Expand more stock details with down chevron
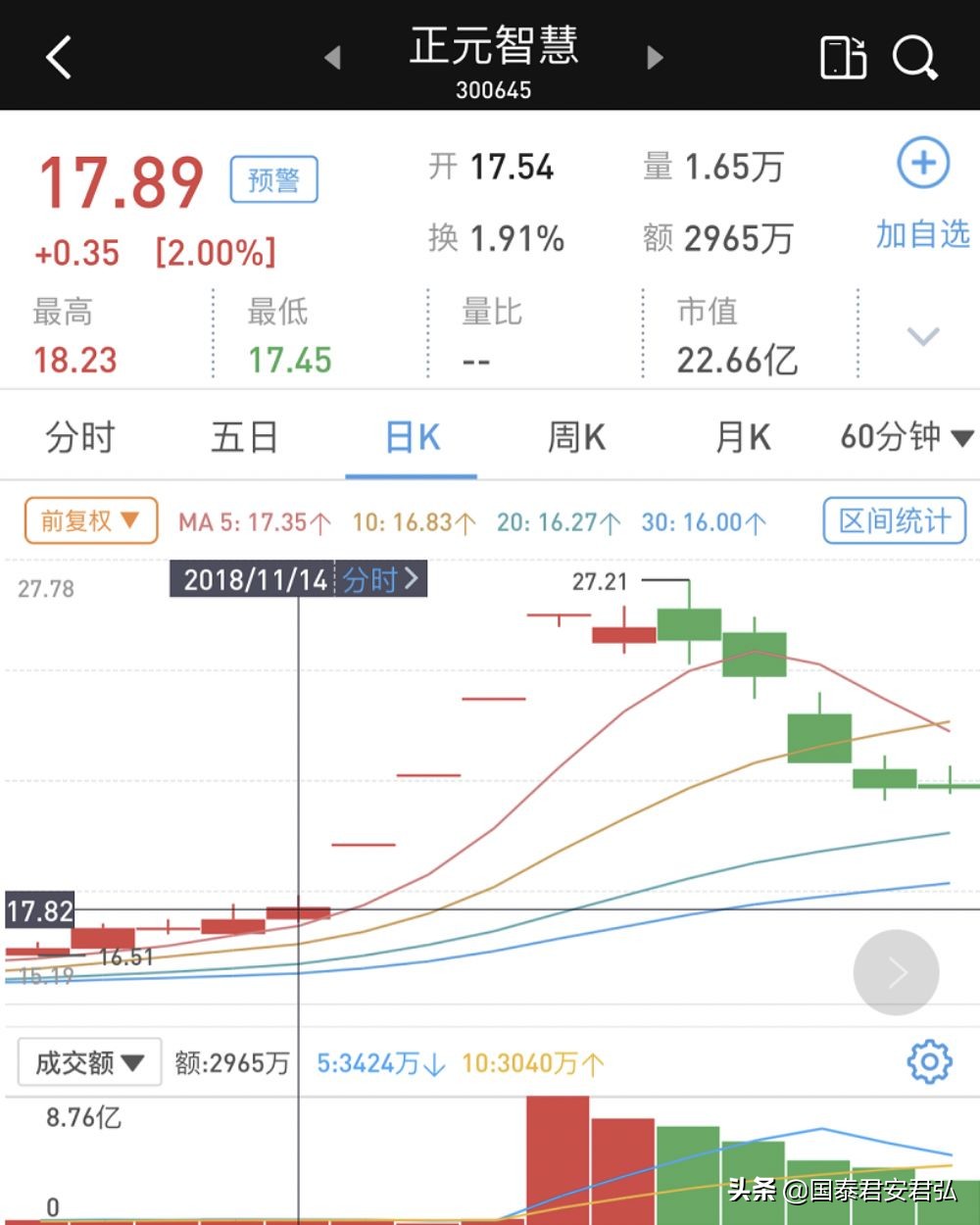980x1225 pixels. click(922, 336)
